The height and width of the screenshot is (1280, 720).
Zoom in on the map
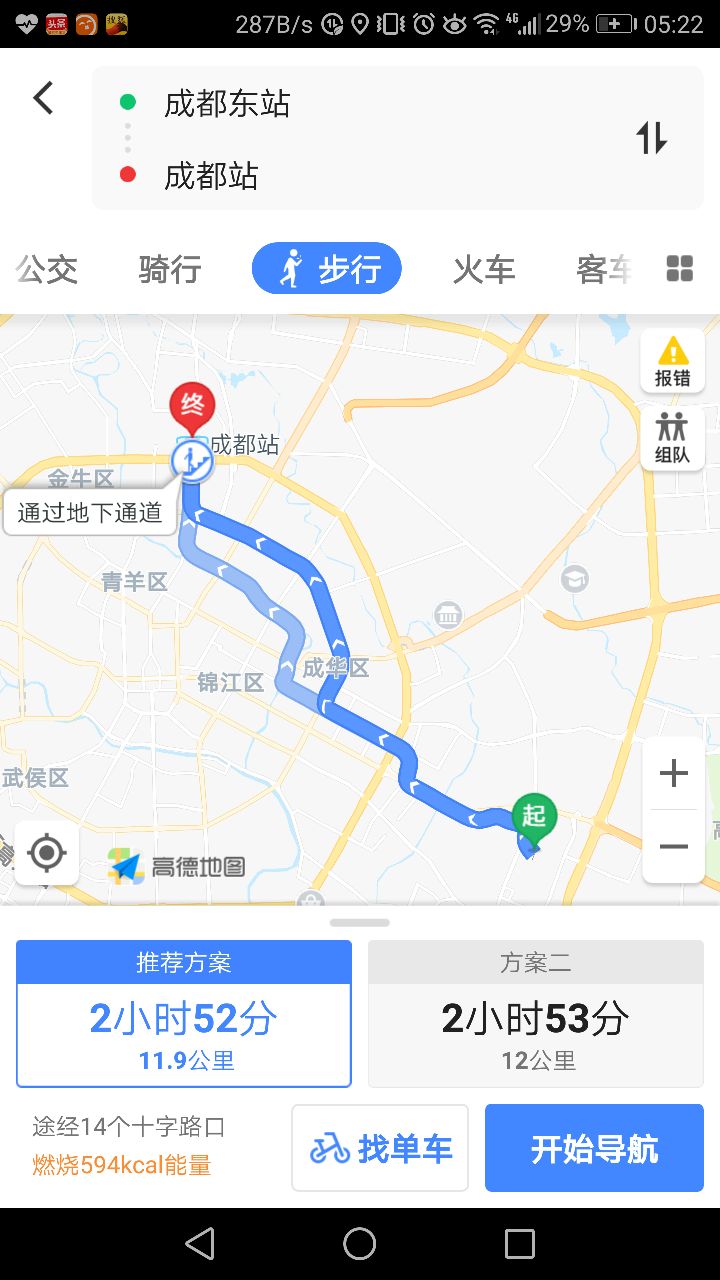[674, 773]
